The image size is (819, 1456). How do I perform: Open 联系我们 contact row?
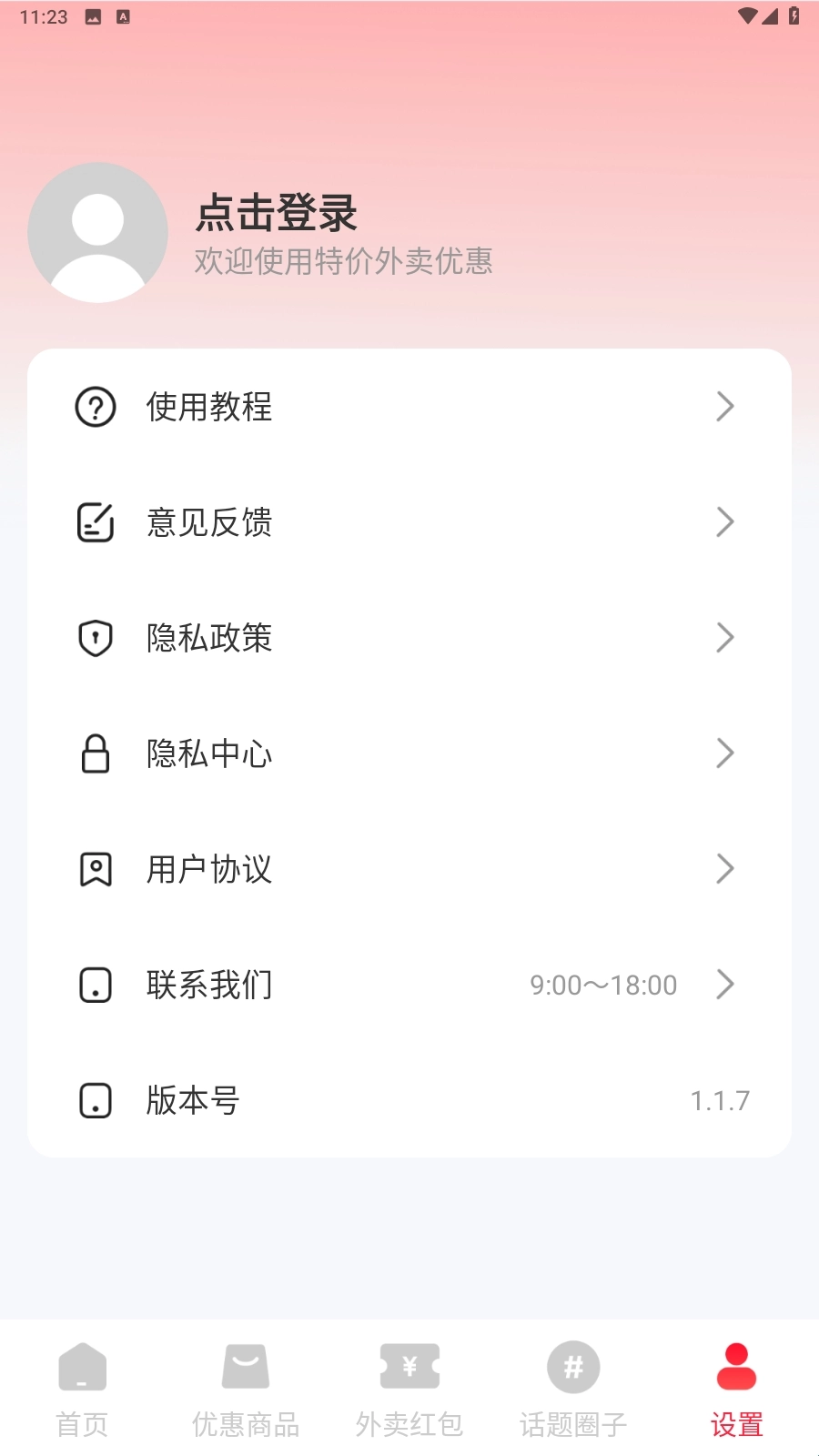409,985
